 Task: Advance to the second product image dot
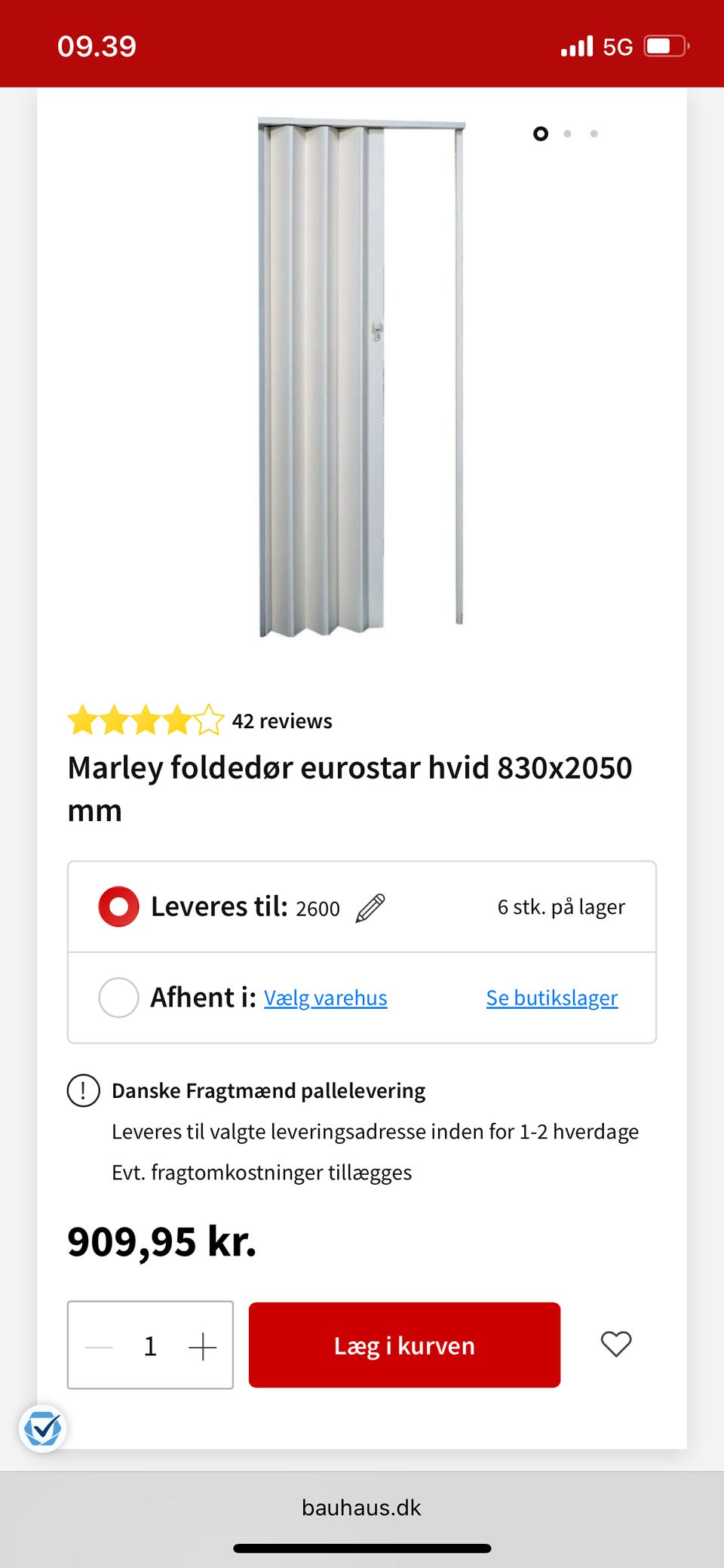(568, 134)
